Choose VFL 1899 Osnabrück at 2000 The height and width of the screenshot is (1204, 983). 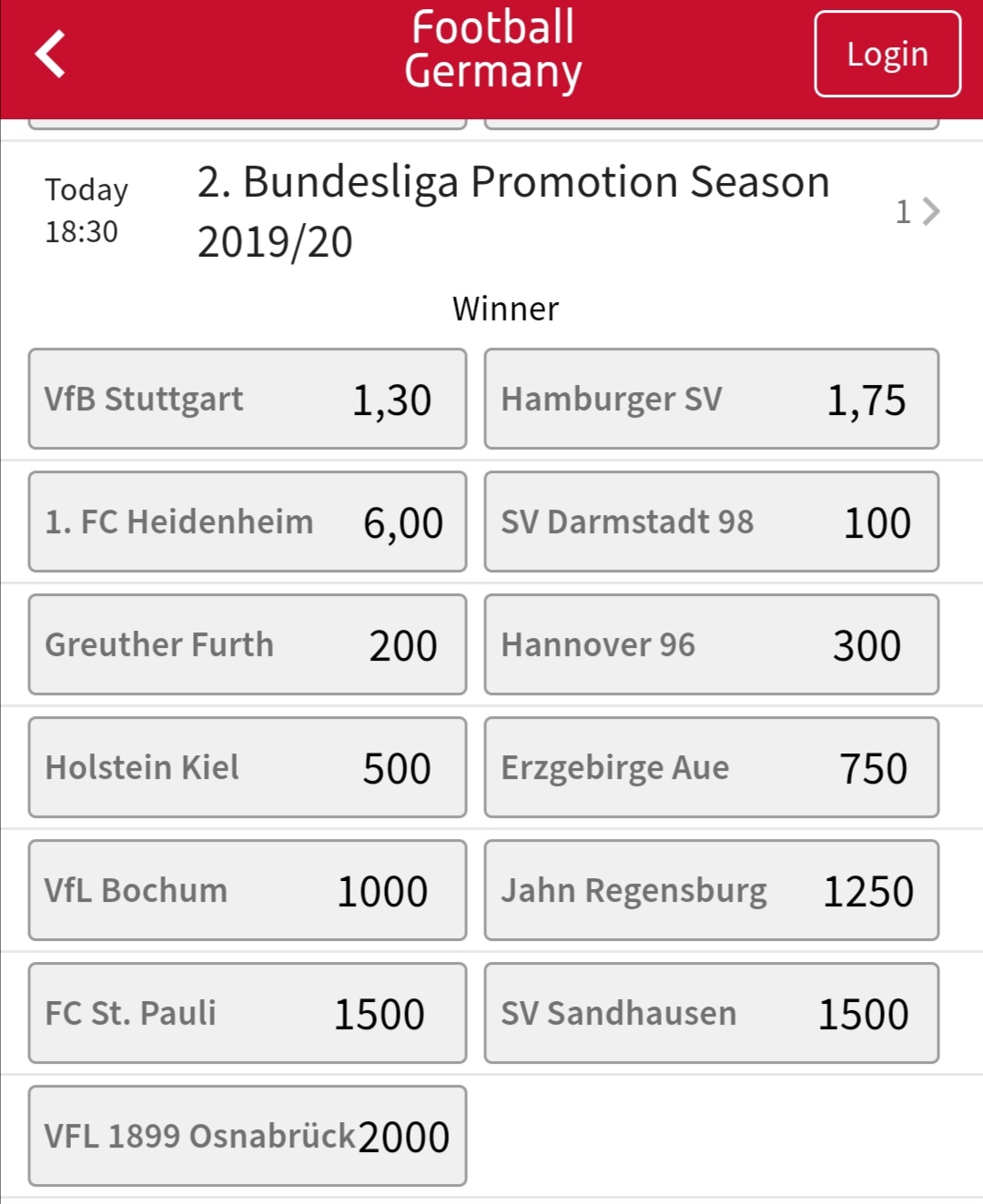(248, 1137)
